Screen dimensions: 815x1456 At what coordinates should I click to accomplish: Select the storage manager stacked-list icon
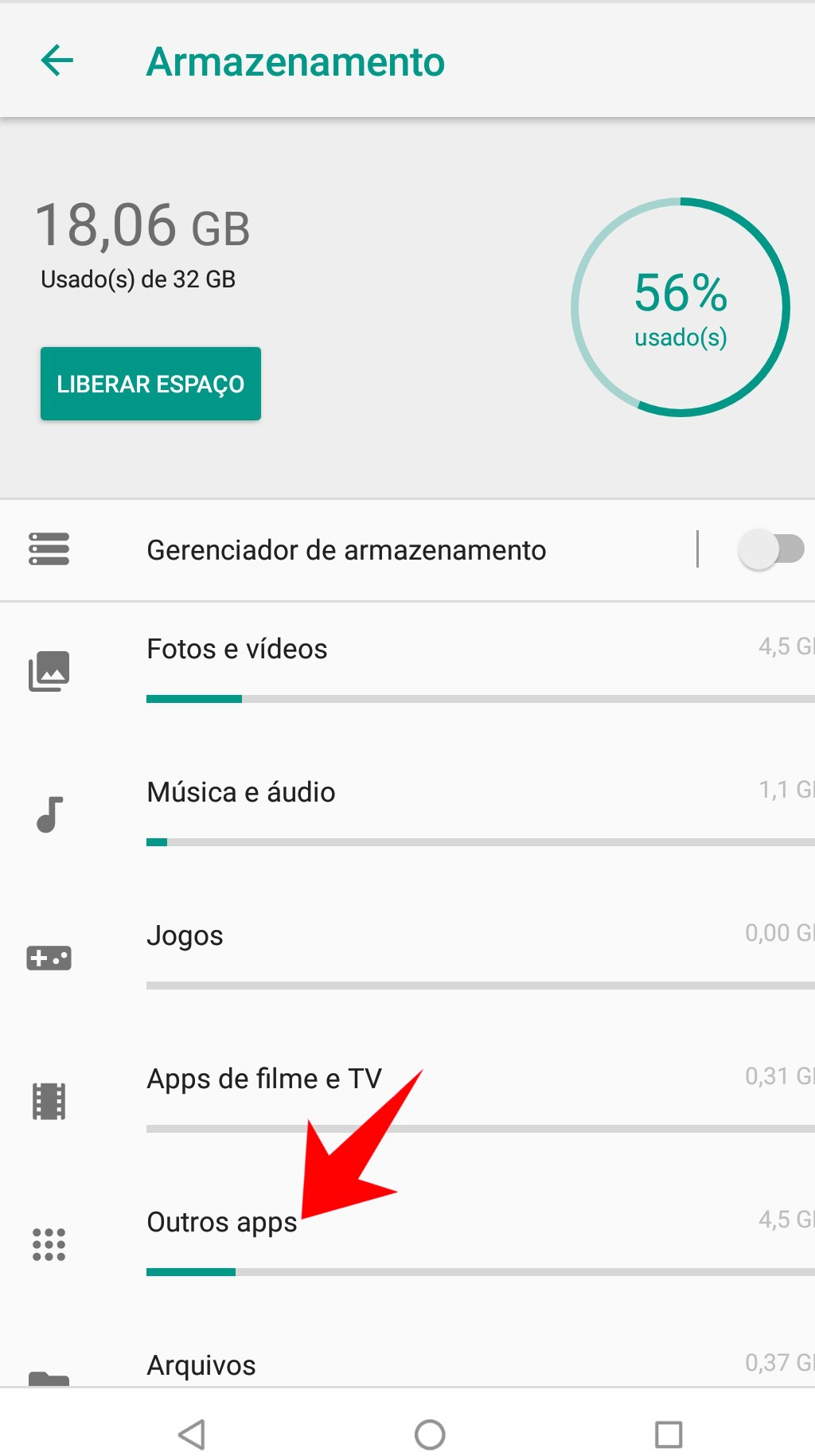[x=49, y=549]
